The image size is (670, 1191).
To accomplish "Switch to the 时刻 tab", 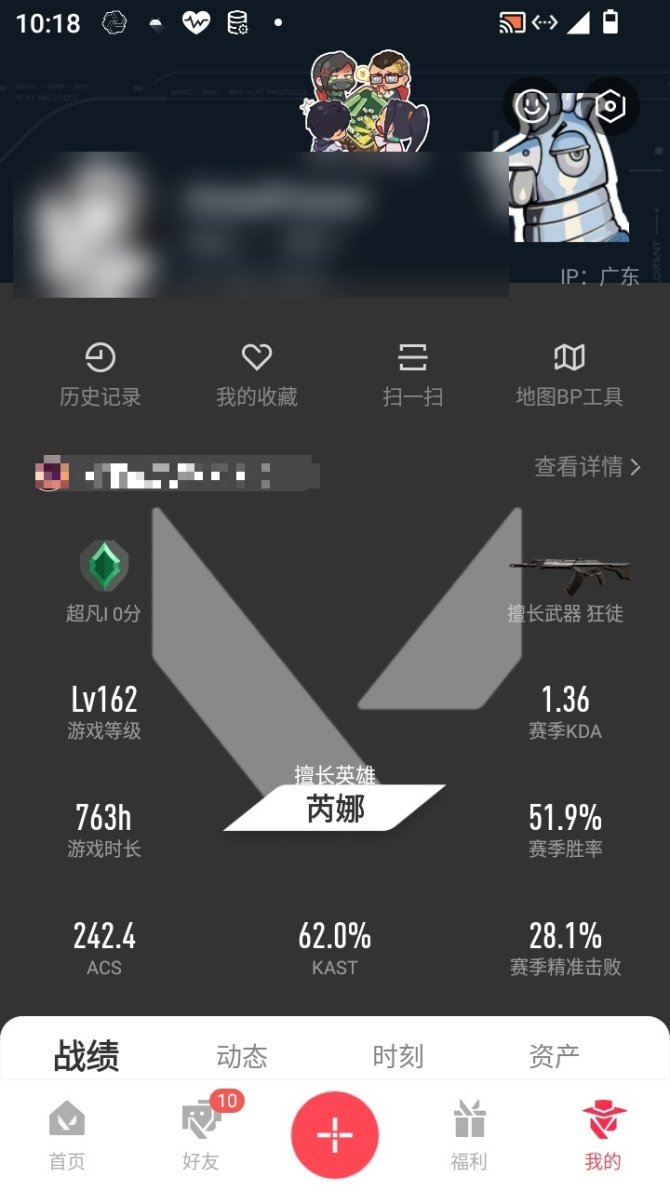I will (398, 1056).
